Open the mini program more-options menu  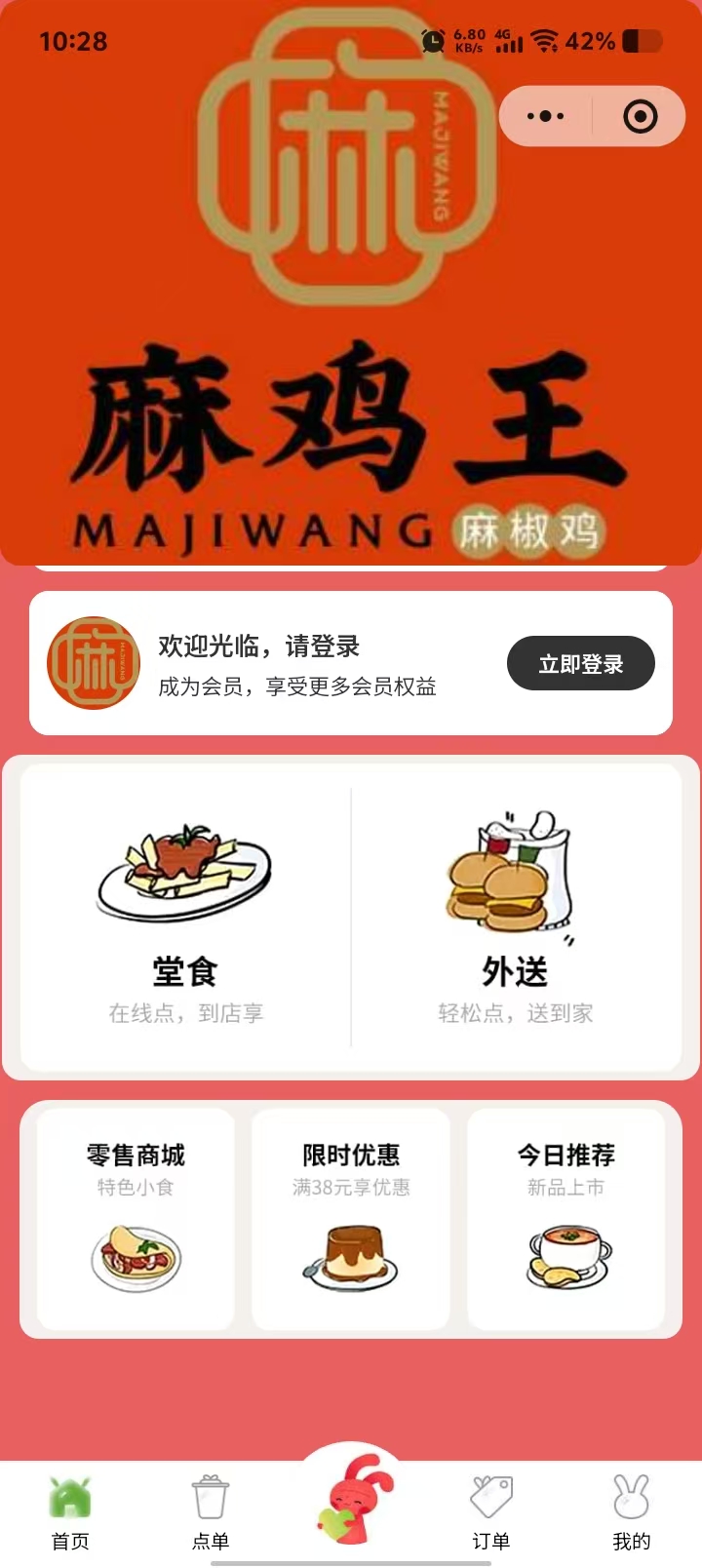coord(545,116)
